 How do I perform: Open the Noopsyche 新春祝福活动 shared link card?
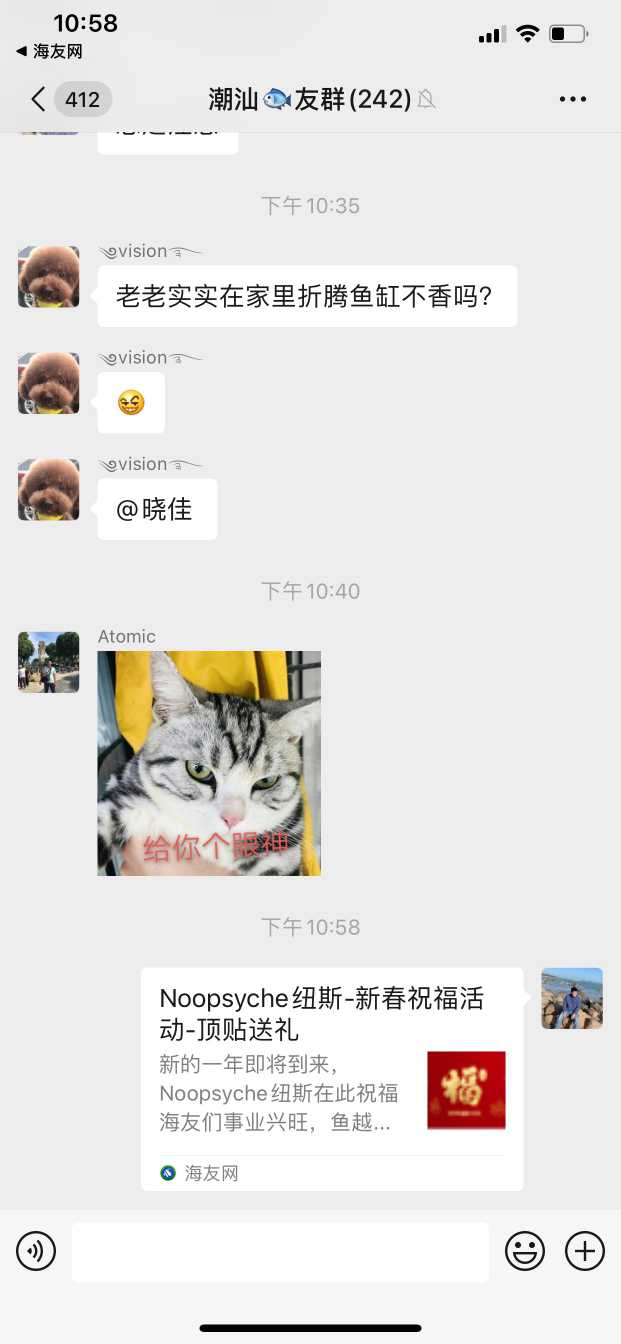tap(331, 1078)
